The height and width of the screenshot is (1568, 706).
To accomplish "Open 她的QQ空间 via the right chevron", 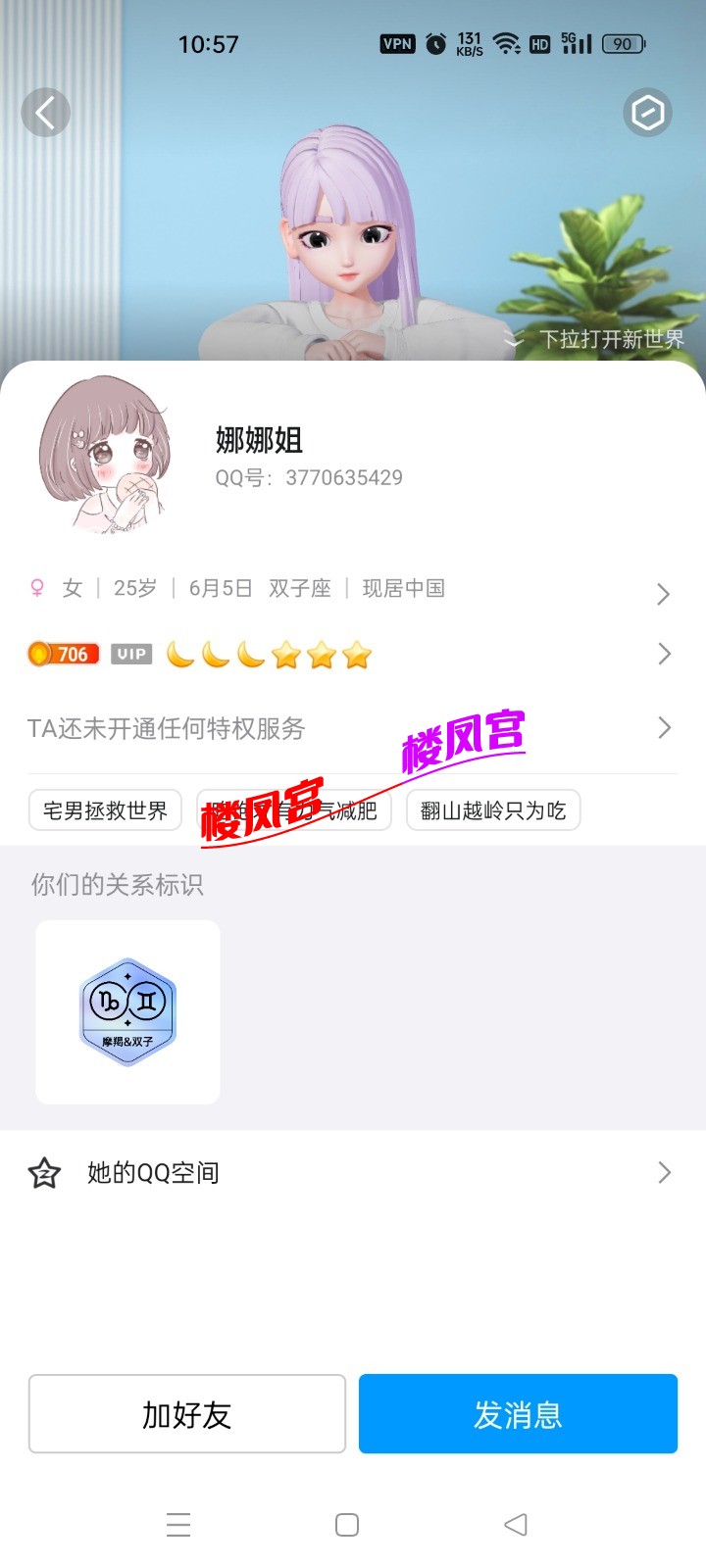I will coord(664,1172).
